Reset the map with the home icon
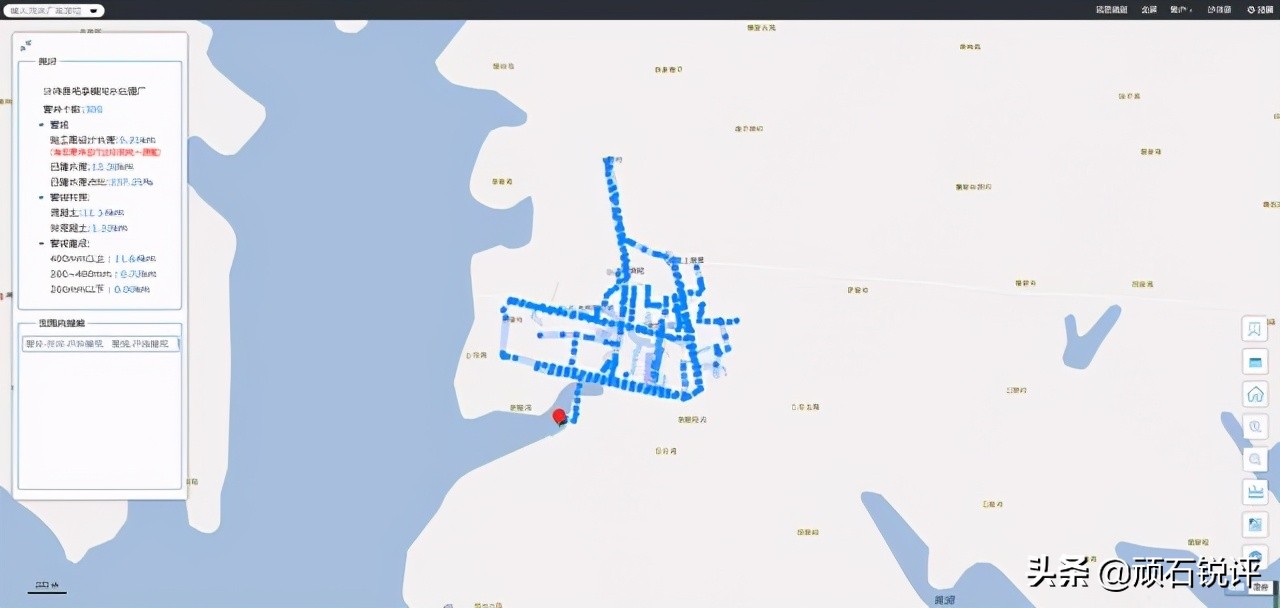The height and width of the screenshot is (608, 1280). (1255, 394)
